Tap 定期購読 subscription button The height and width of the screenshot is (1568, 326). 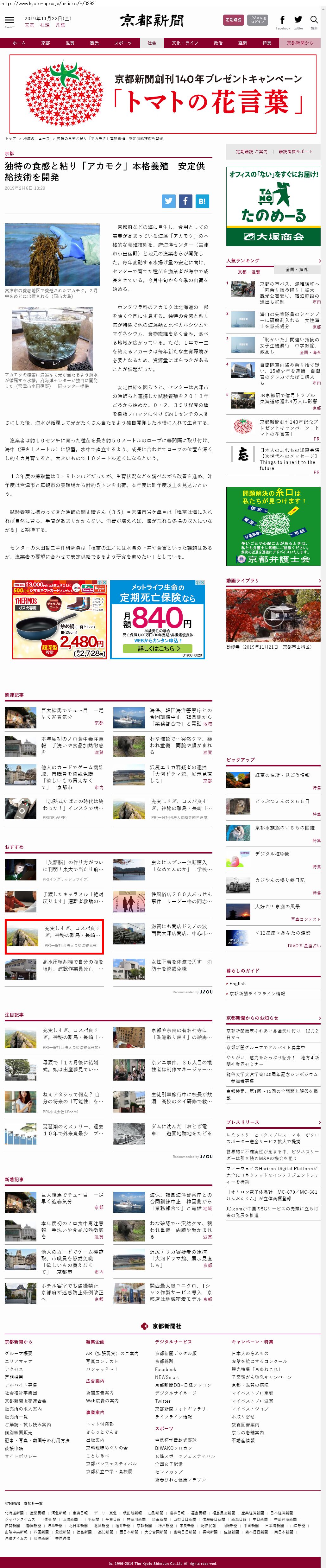[234, 20]
